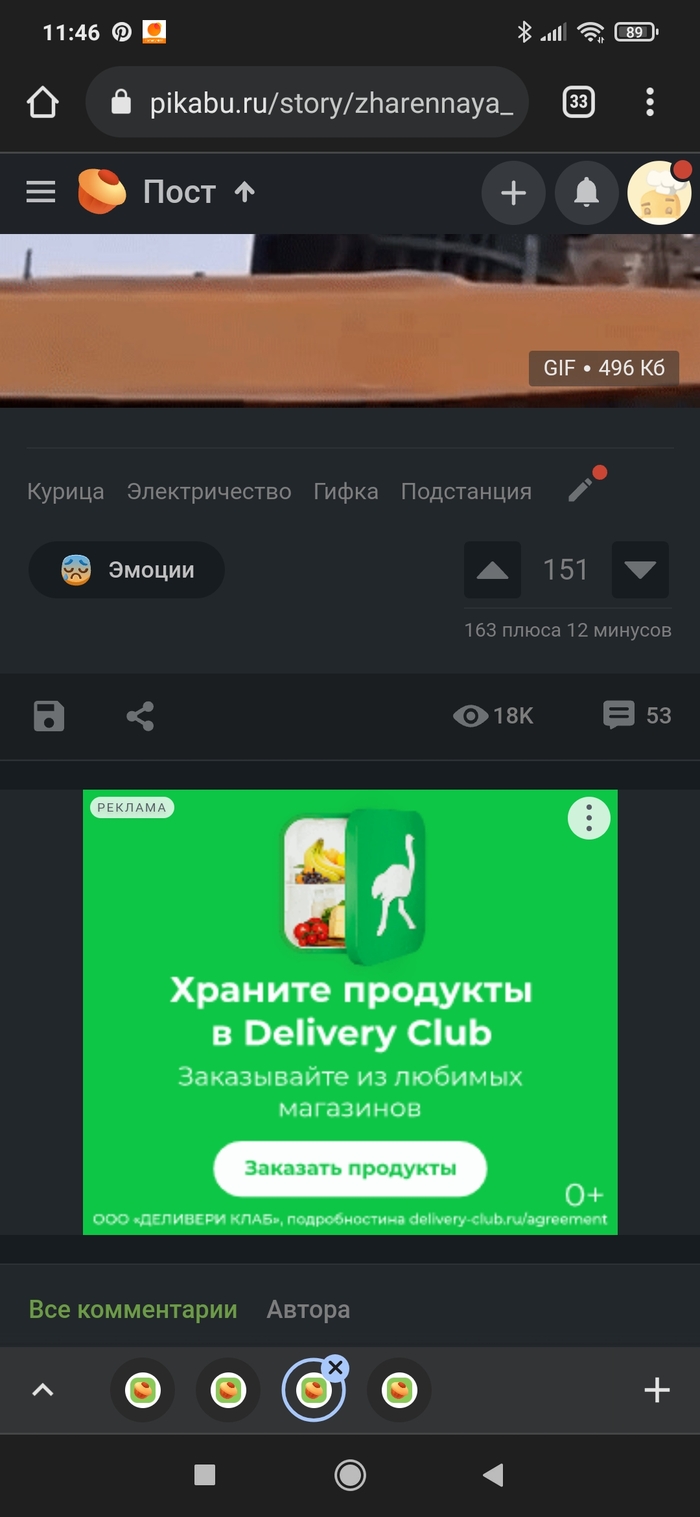
Task: Switch to the Автора comments tab
Action: [308, 1310]
